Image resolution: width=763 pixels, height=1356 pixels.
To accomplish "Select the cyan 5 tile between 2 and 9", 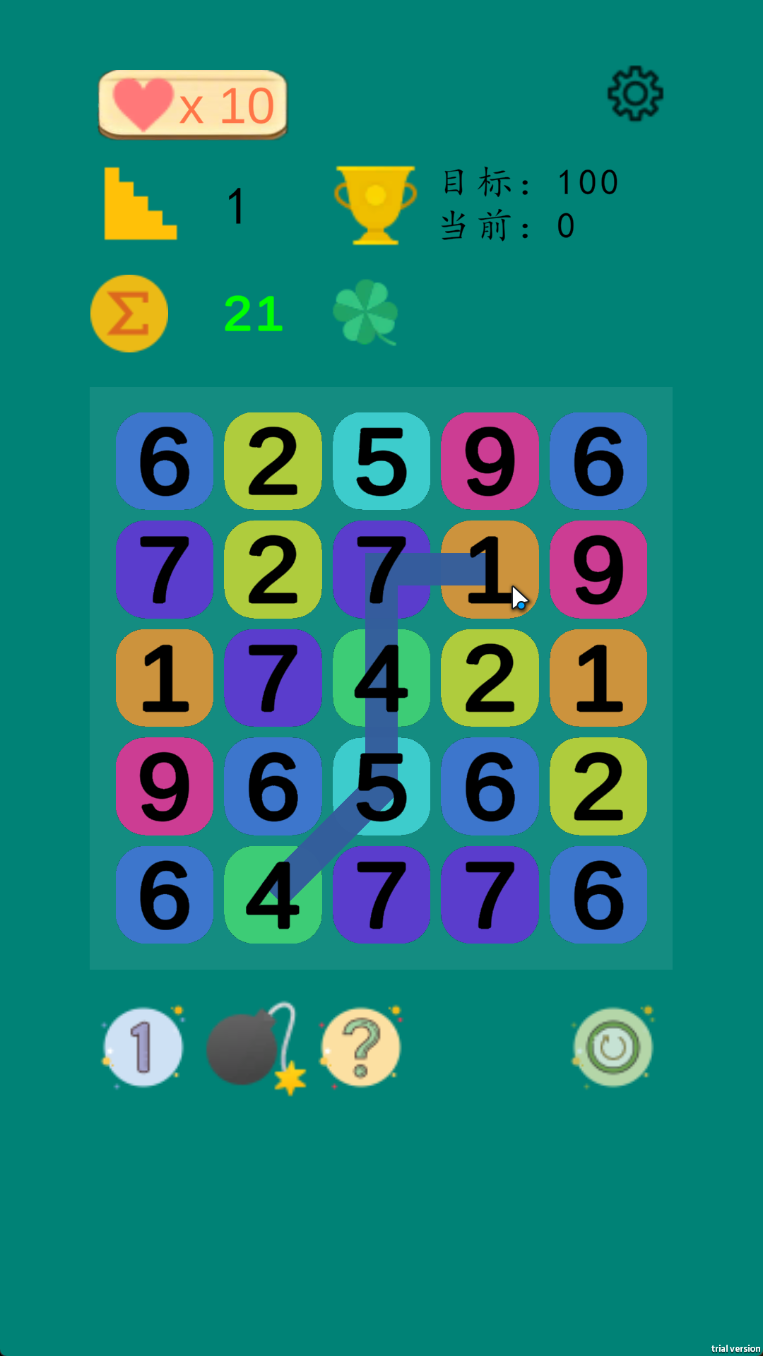I will pos(381,461).
